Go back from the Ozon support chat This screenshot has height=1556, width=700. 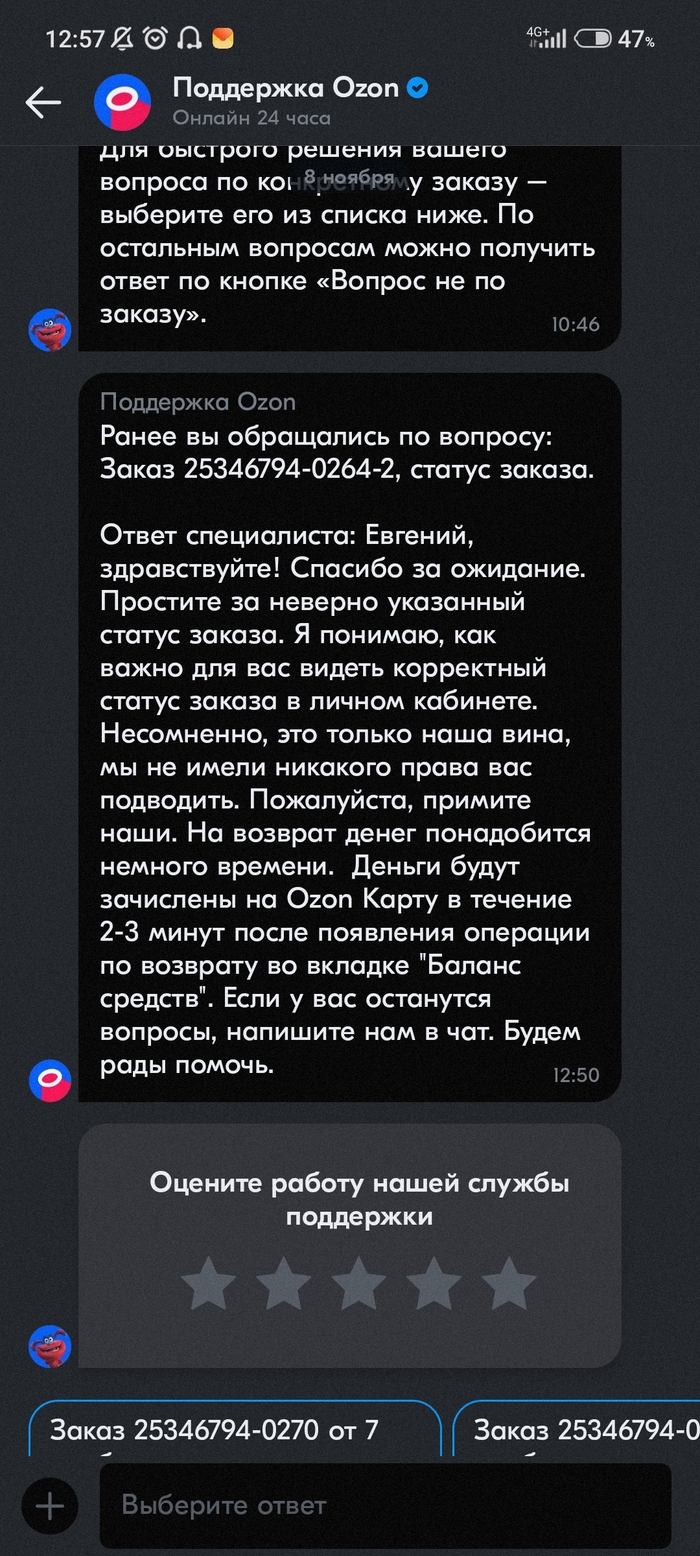click(x=43, y=102)
